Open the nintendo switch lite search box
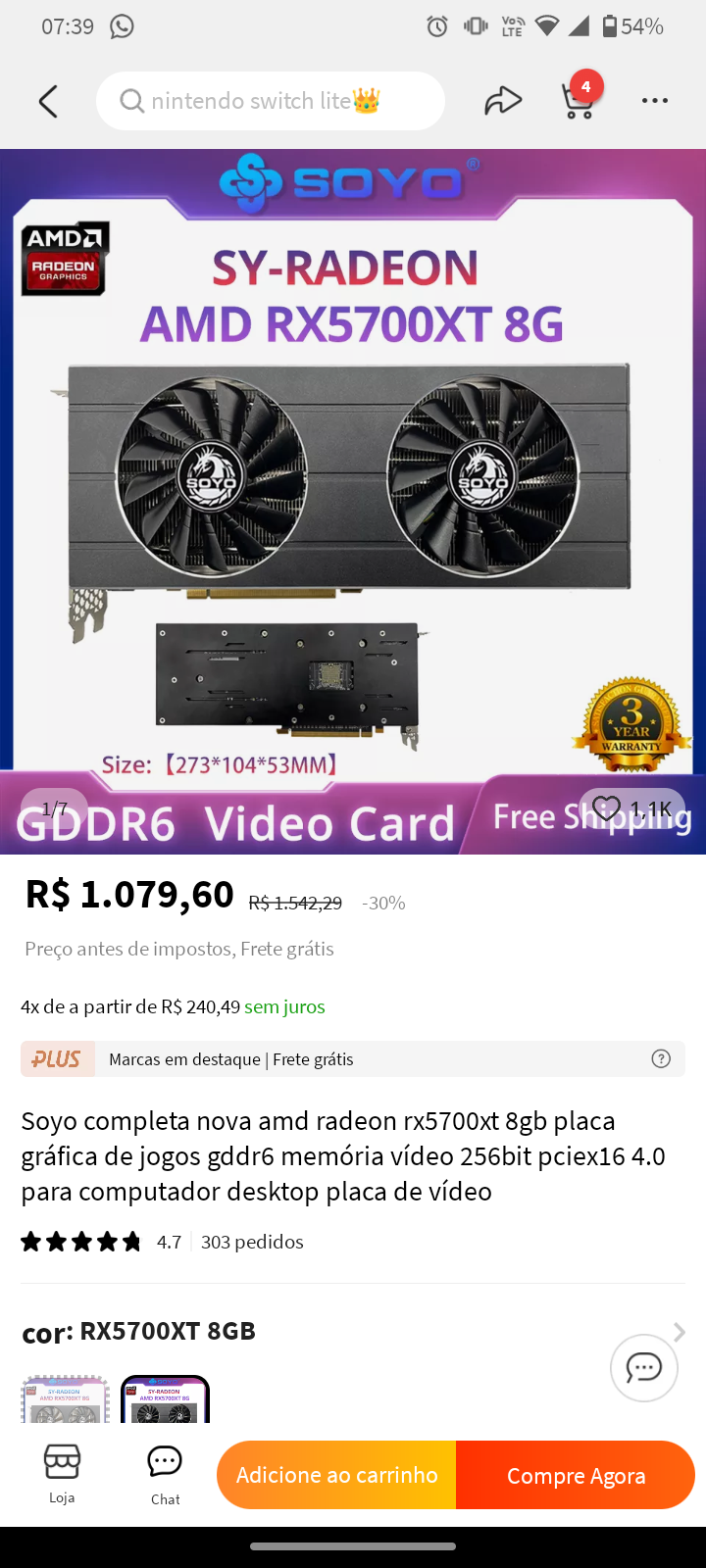The height and width of the screenshot is (1568, 706). [271, 101]
